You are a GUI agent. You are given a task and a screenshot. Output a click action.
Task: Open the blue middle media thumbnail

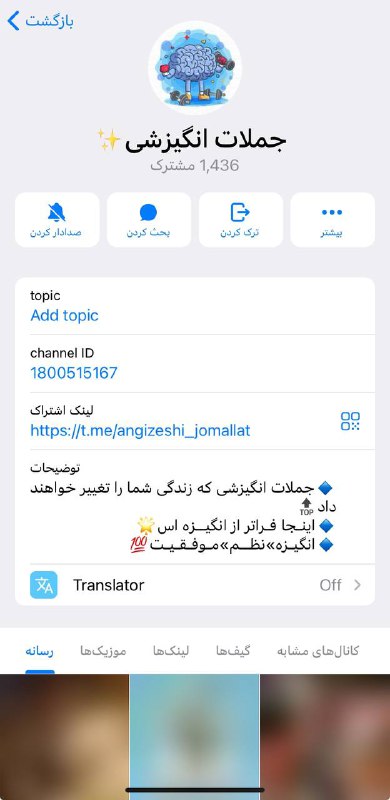194,737
